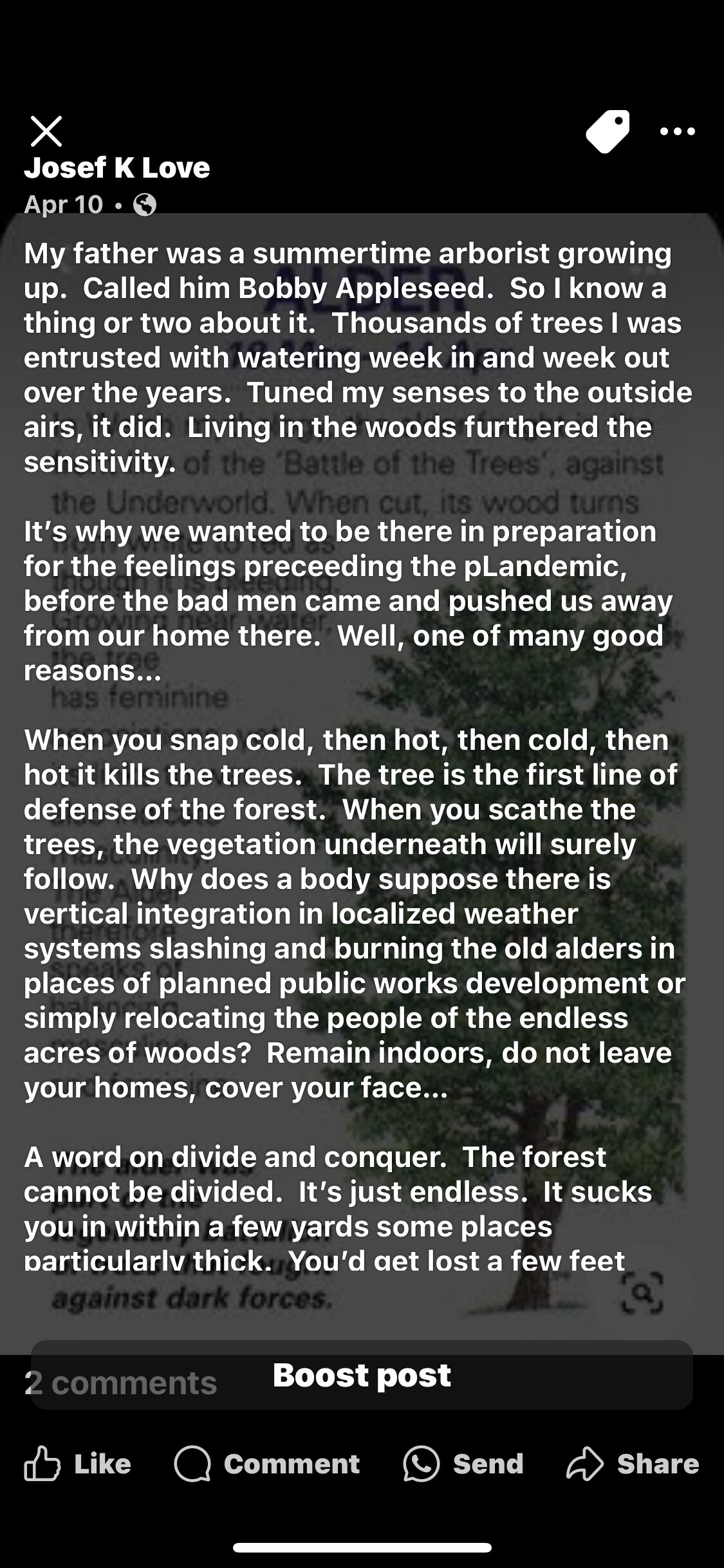The height and width of the screenshot is (1568, 724).
Task: Close the photo viewer
Action: click(x=46, y=131)
